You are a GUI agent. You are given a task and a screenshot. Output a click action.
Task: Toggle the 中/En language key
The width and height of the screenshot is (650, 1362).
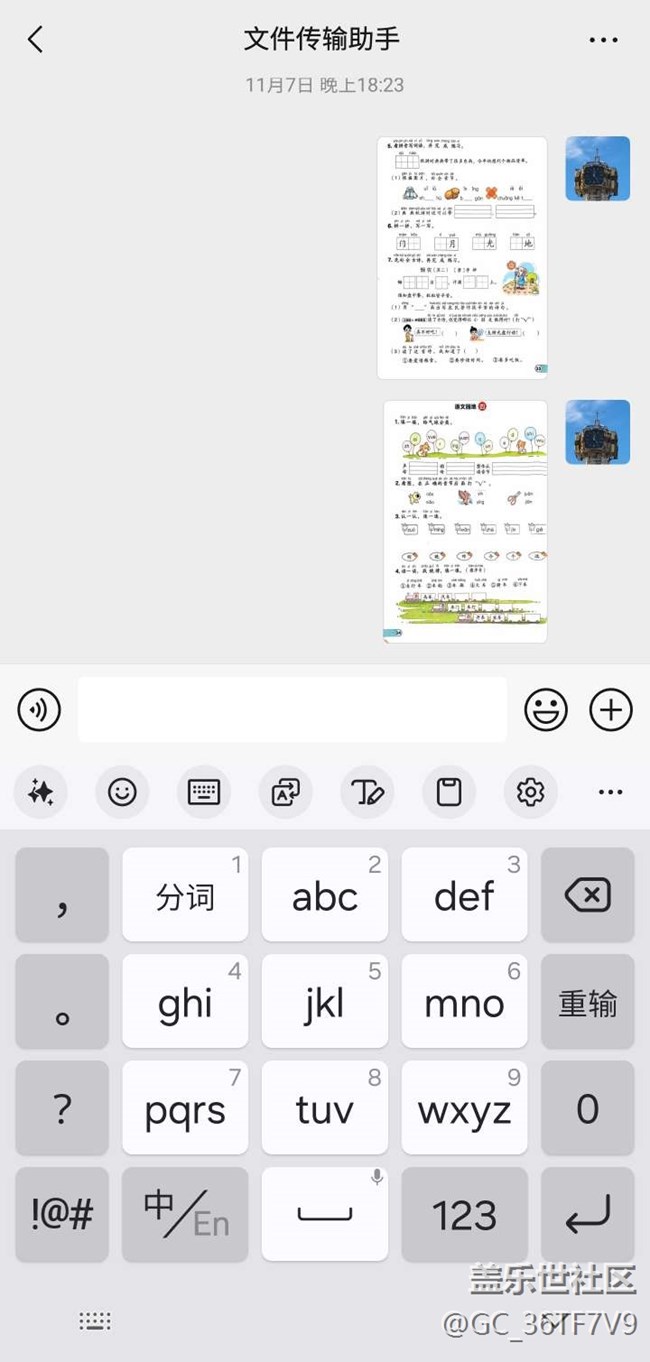click(x=185, y=1214)
